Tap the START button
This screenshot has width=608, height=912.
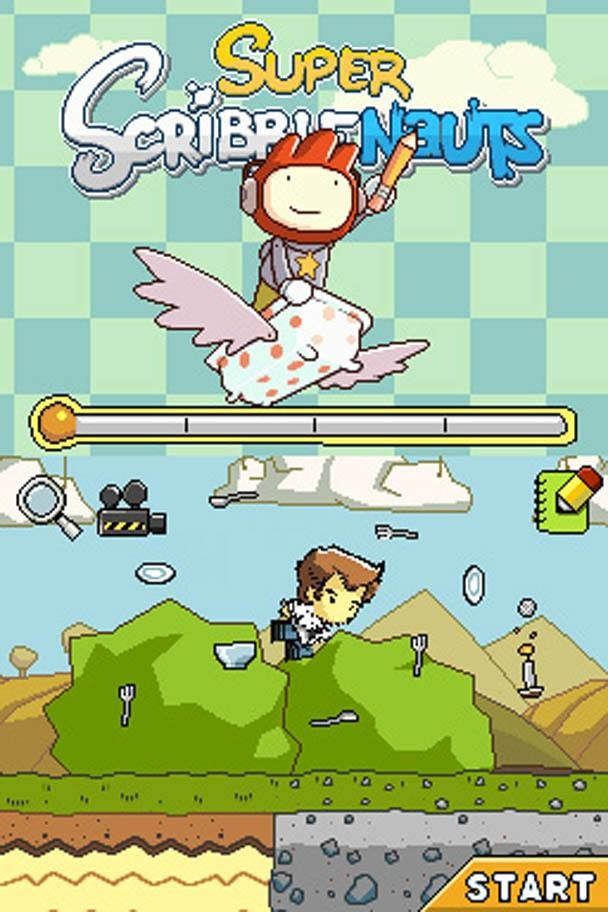[530, 887]
